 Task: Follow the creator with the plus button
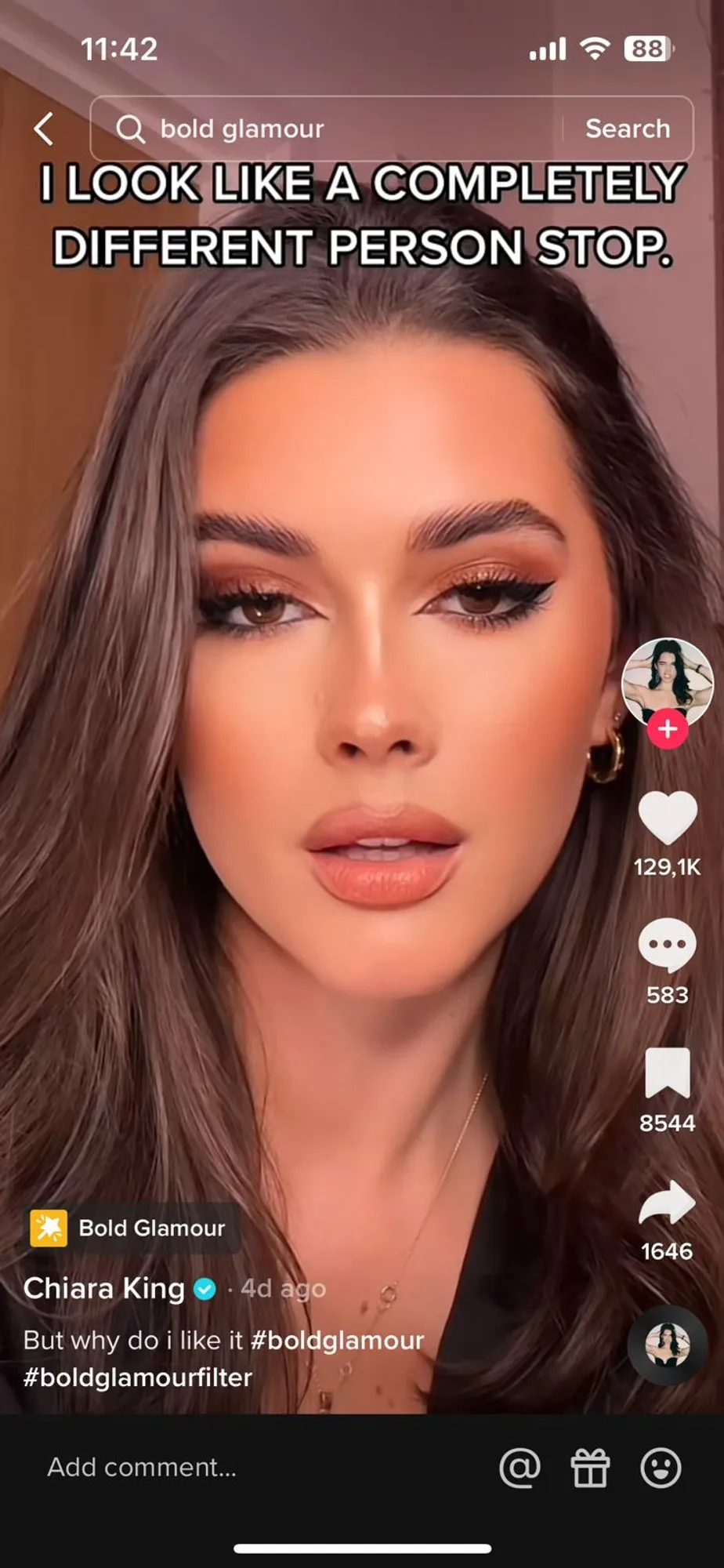pos(667,729)
